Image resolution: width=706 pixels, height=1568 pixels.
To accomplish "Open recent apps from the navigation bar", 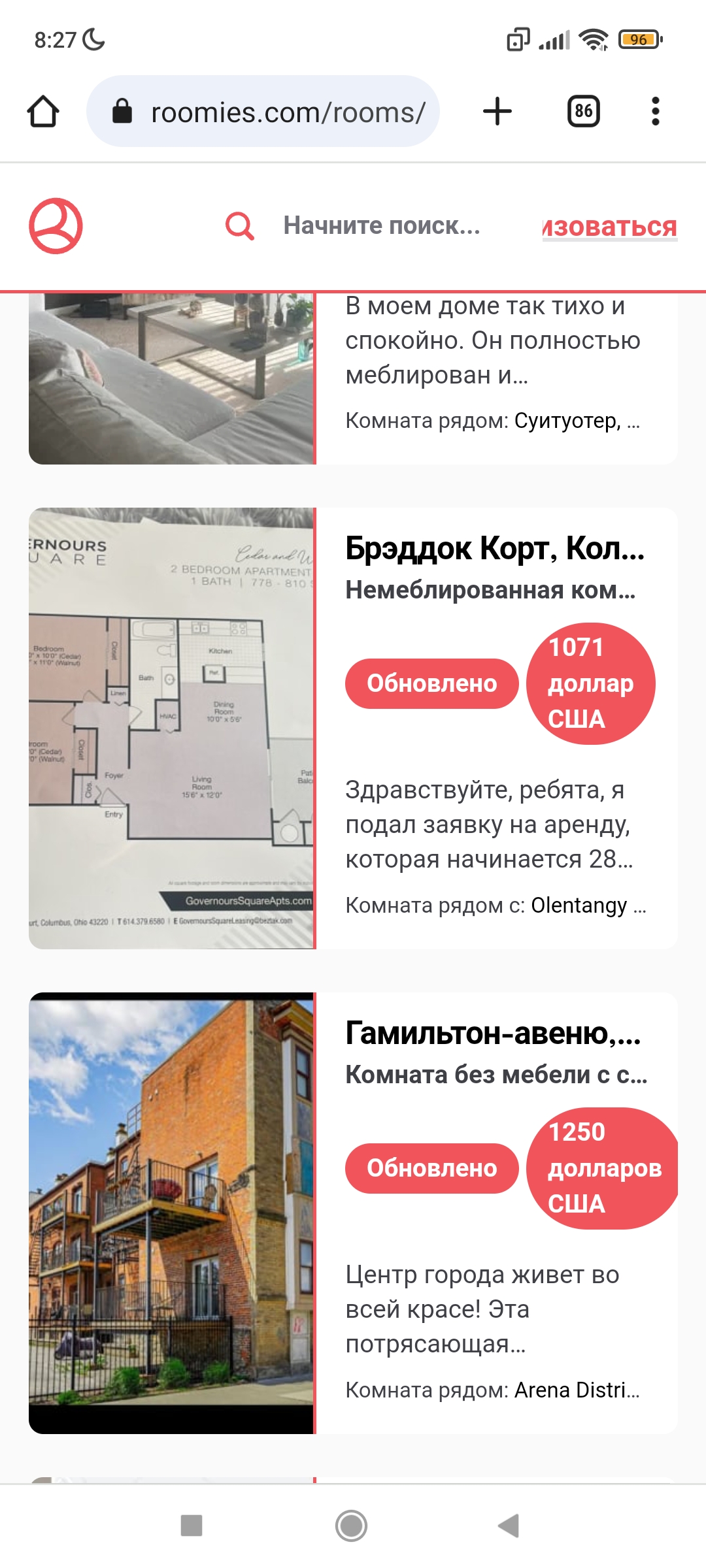I will [191, 1526].
